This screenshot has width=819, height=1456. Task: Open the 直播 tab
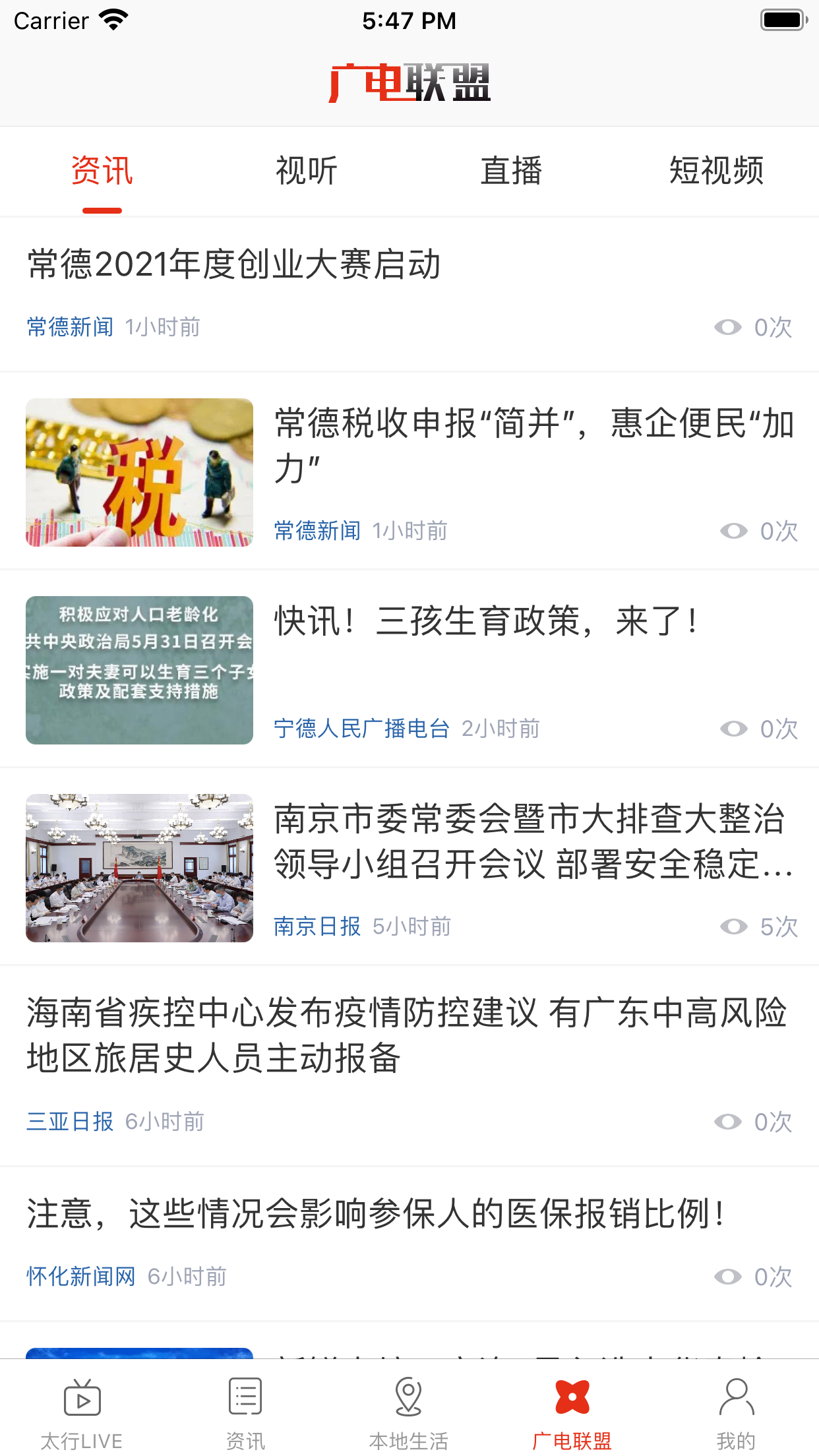pos(512,170)
